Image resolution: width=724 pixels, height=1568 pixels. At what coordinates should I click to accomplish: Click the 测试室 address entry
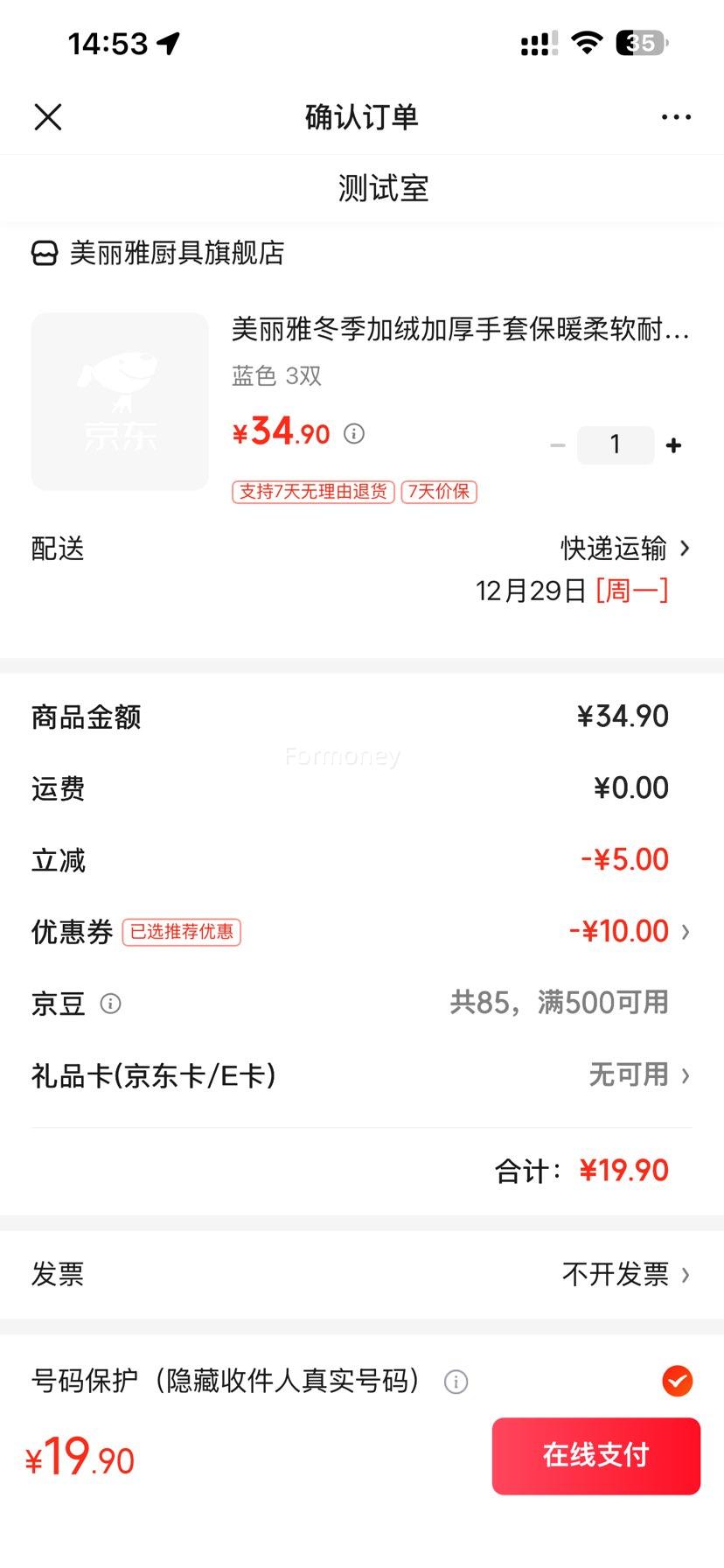[x=361, y=187]
